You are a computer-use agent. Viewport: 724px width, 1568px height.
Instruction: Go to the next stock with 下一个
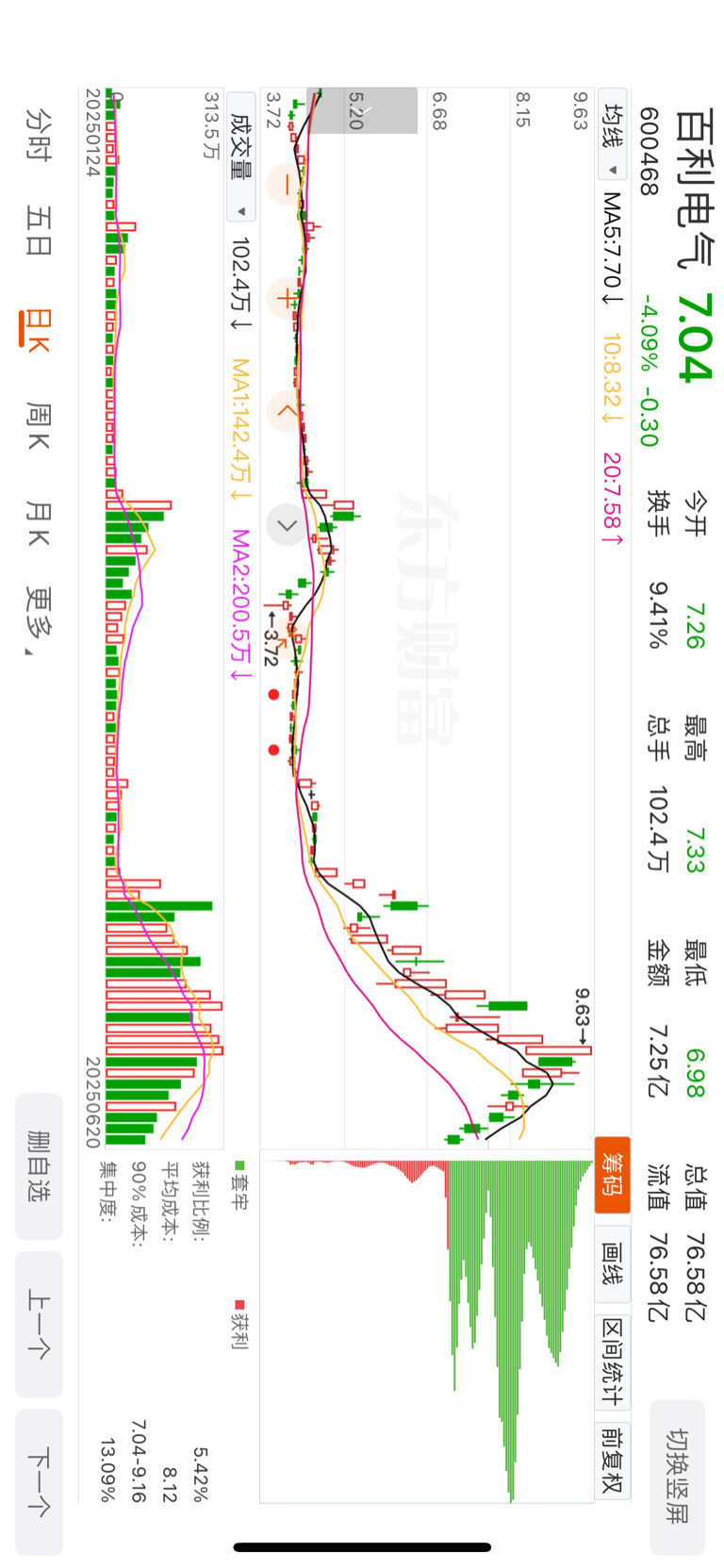[39, 1481]
